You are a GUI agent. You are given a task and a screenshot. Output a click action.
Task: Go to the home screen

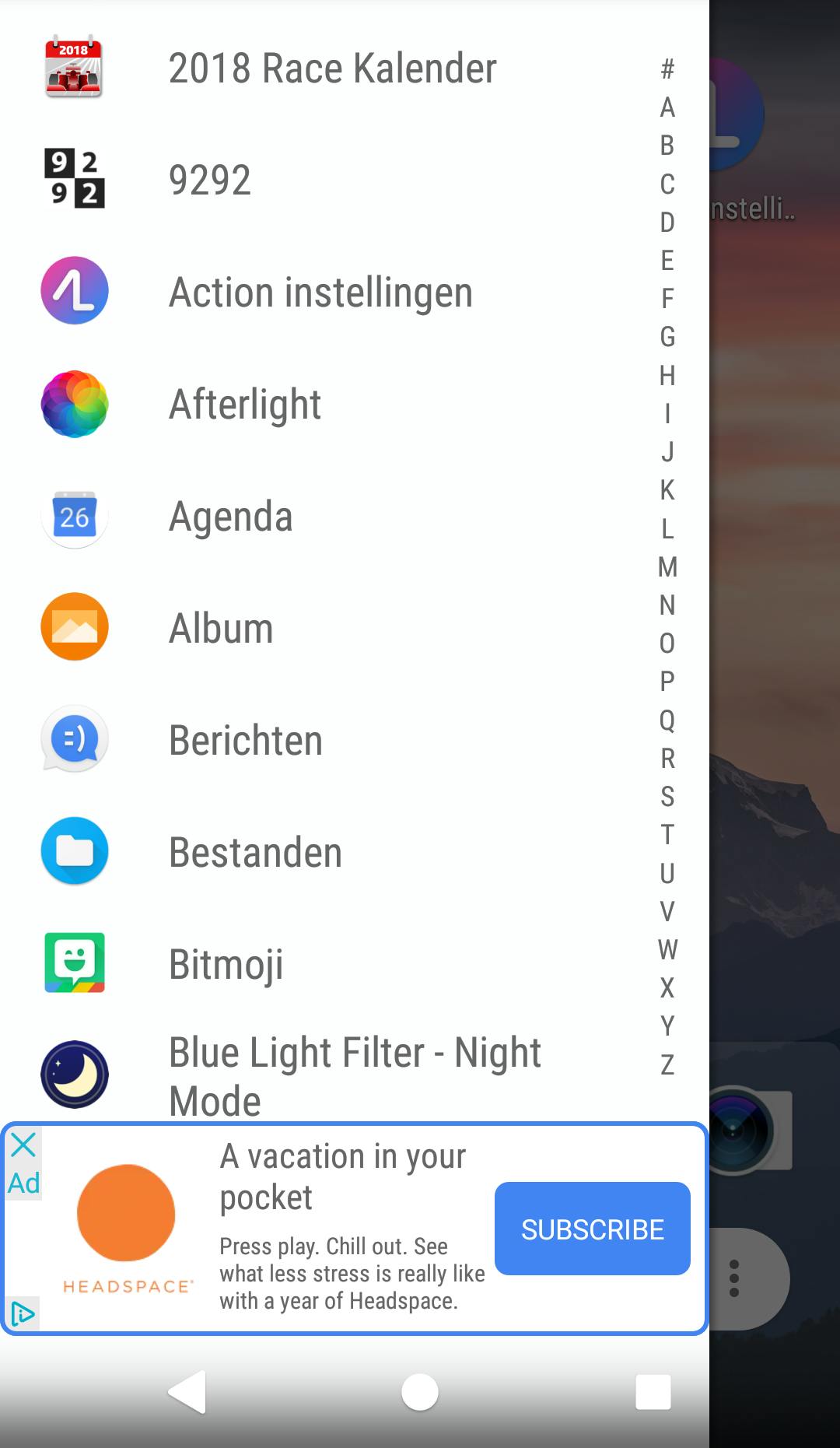pos(420,1392)
